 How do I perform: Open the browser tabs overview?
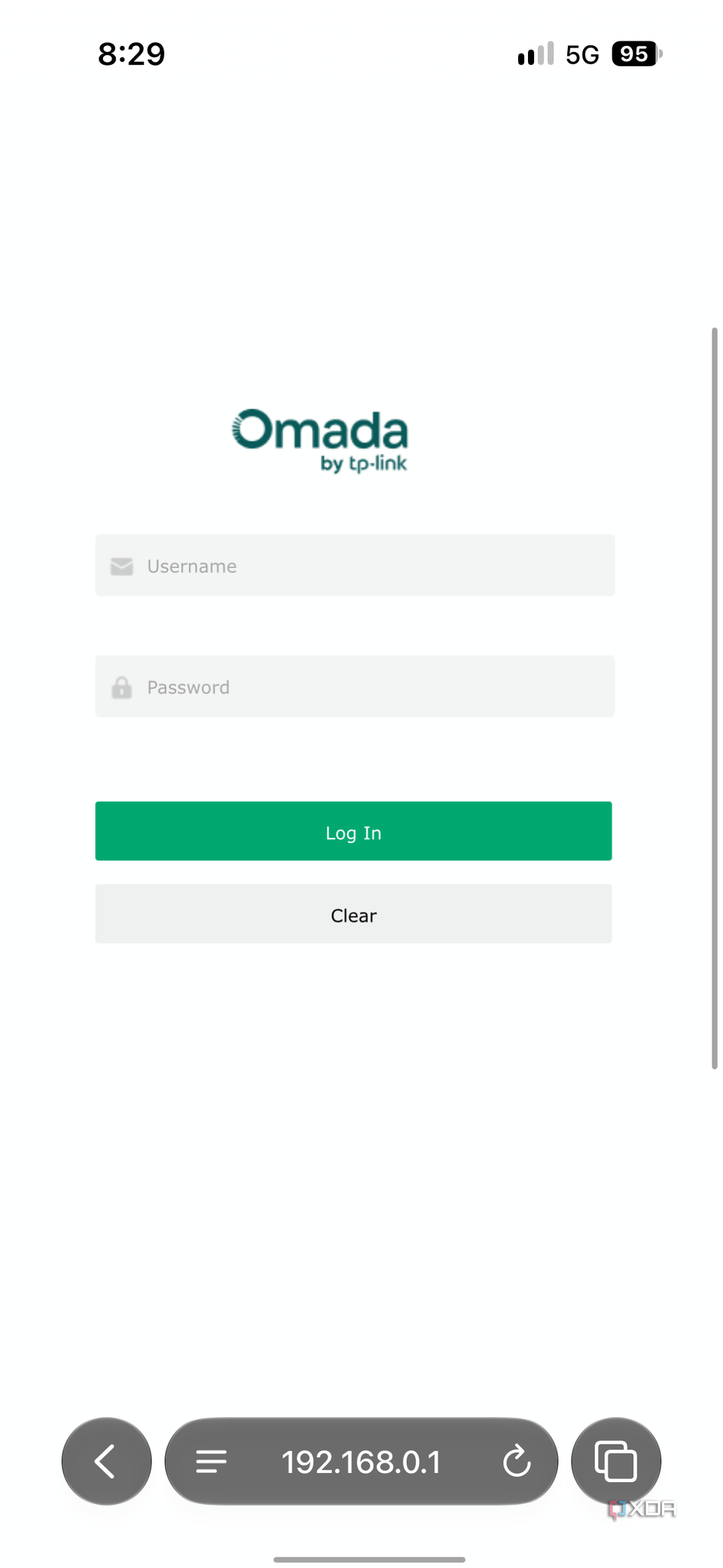(616, 1461)
